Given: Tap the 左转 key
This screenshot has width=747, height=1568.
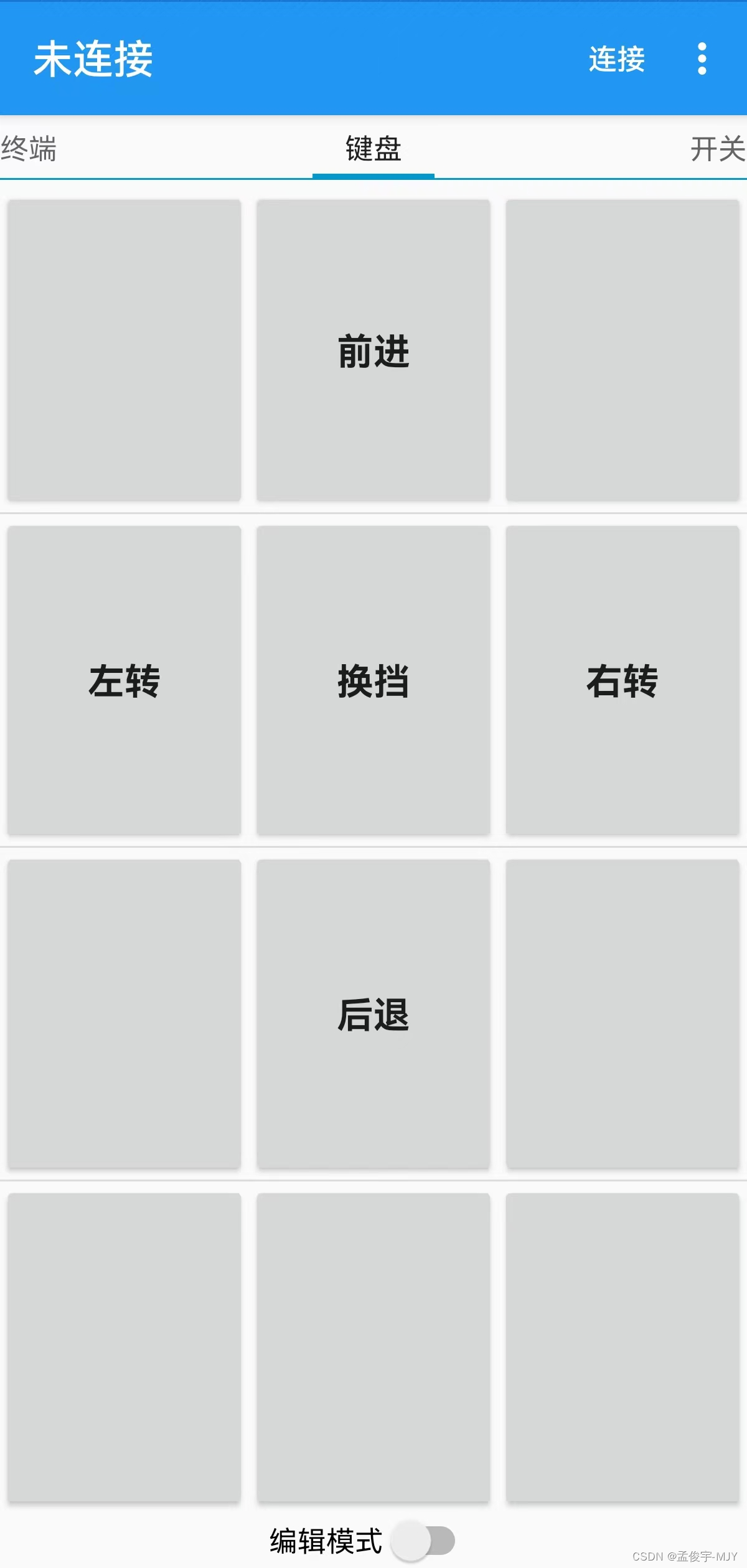Looking at the screenshot, I should [x=125, y=680].
